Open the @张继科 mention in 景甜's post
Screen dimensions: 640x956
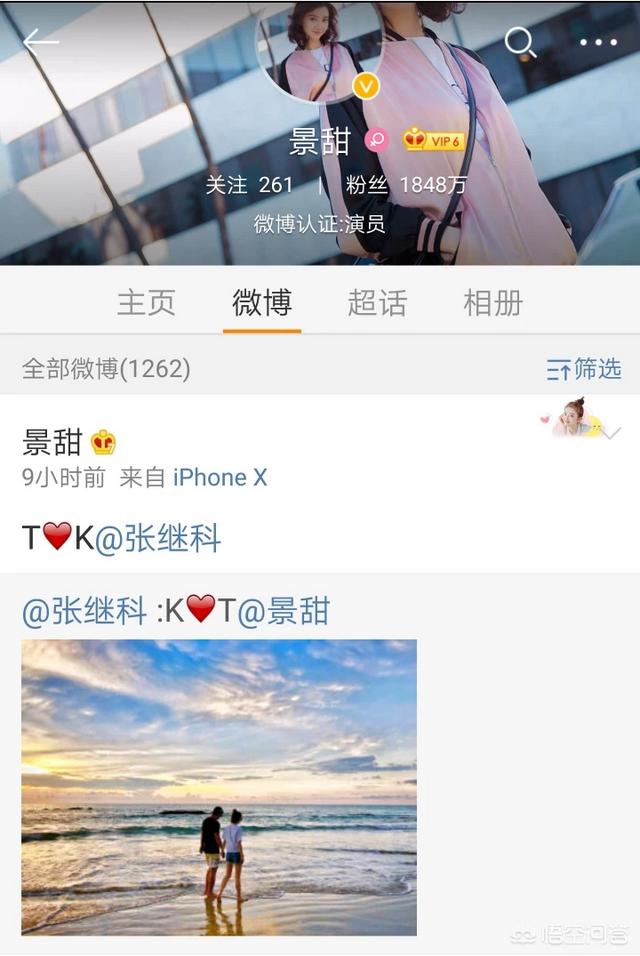pyautogui.click(x=158, y=538)
